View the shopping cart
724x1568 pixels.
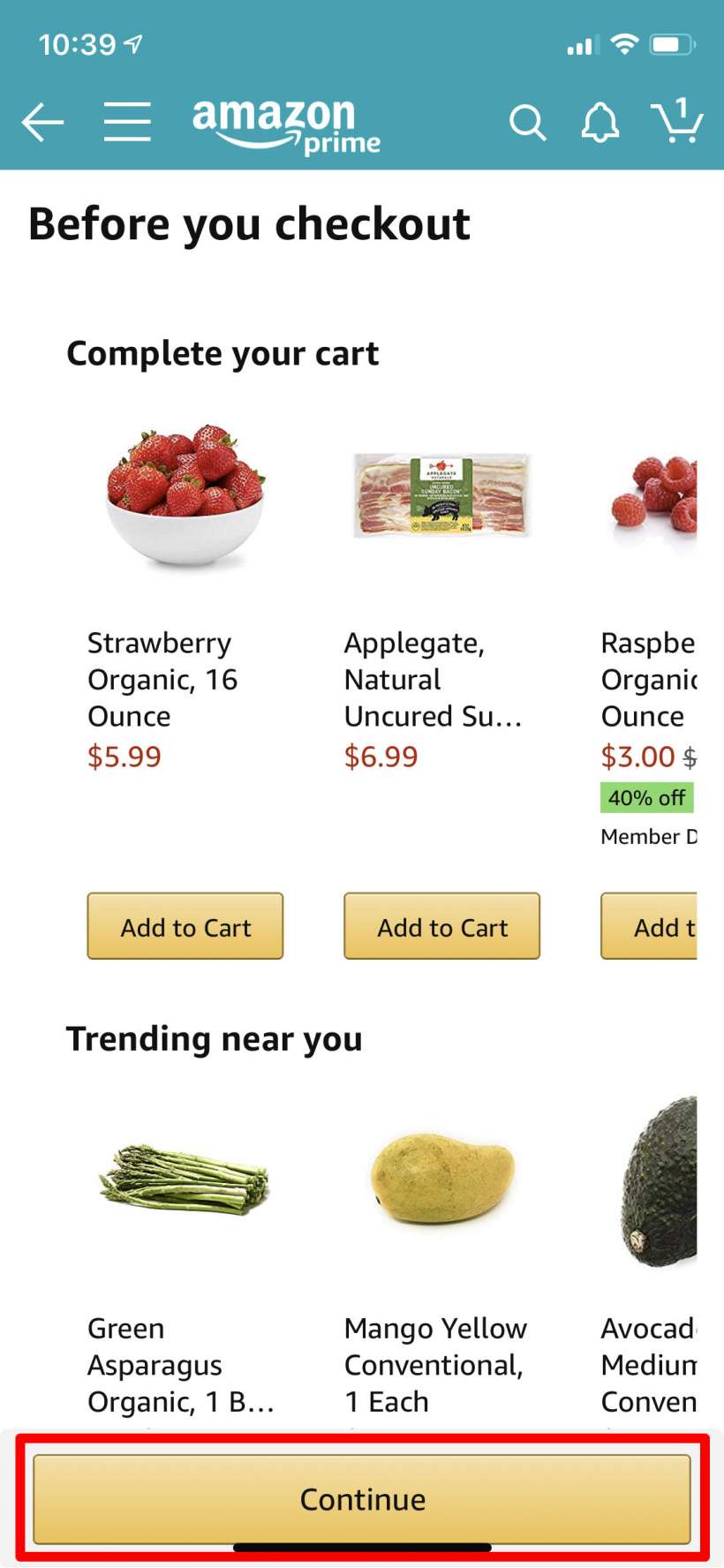click(x=676, y=122)
